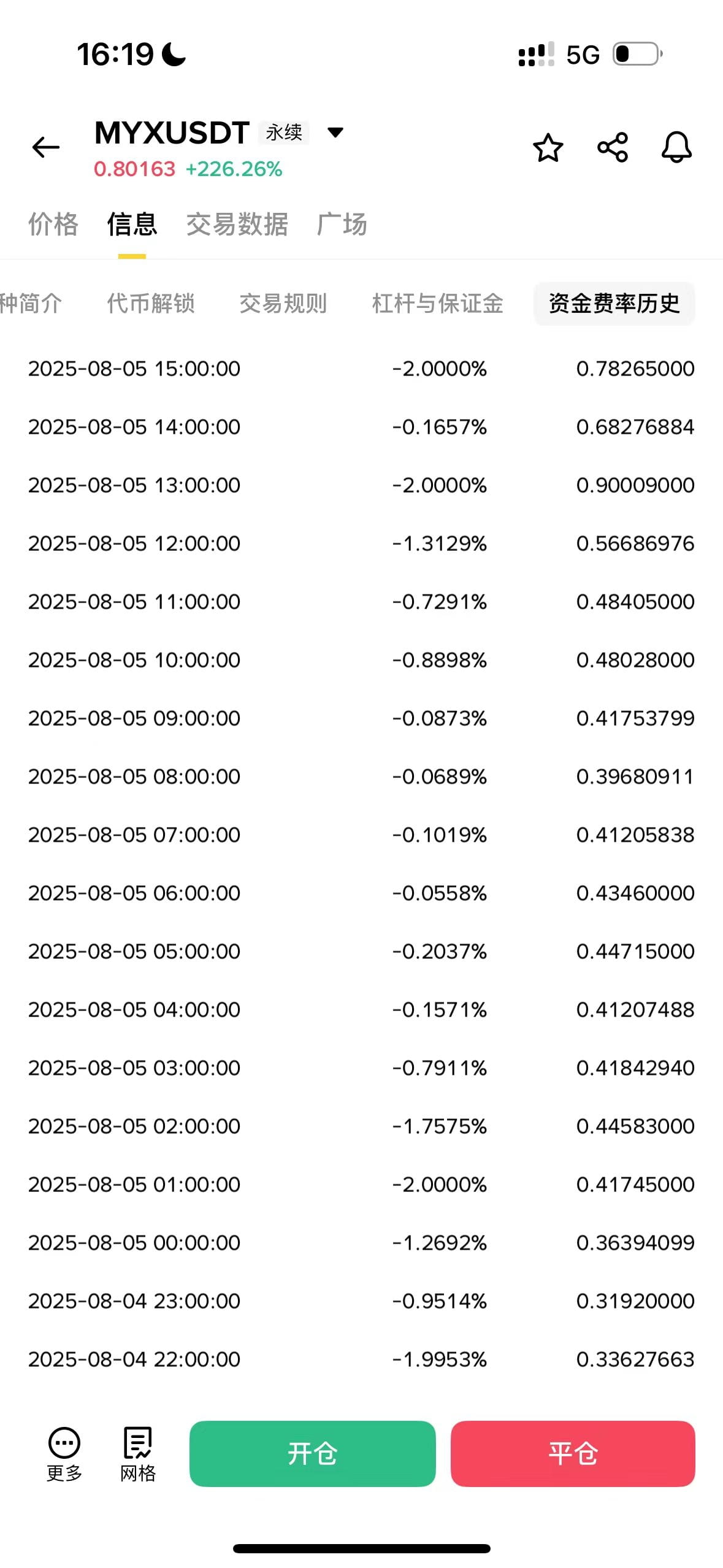This screenshot has width=723, height=1568.
Task: Open the 网格 grid trading tool
Action: 138,1453
